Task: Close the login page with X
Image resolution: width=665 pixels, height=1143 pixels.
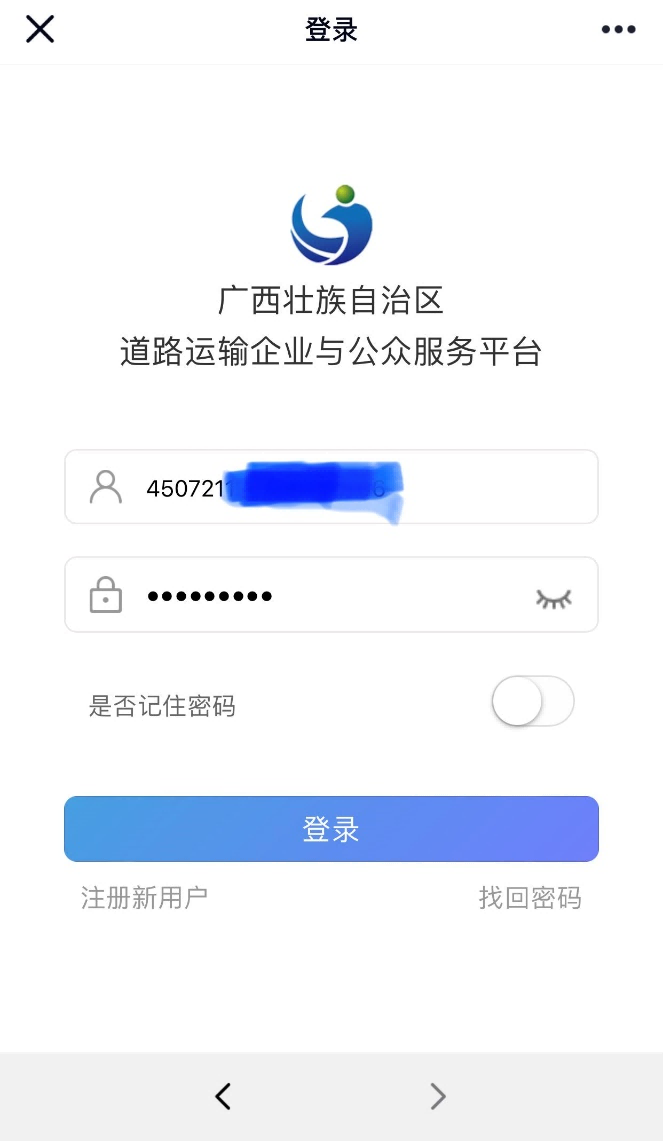Action: [x=40, y=29]
